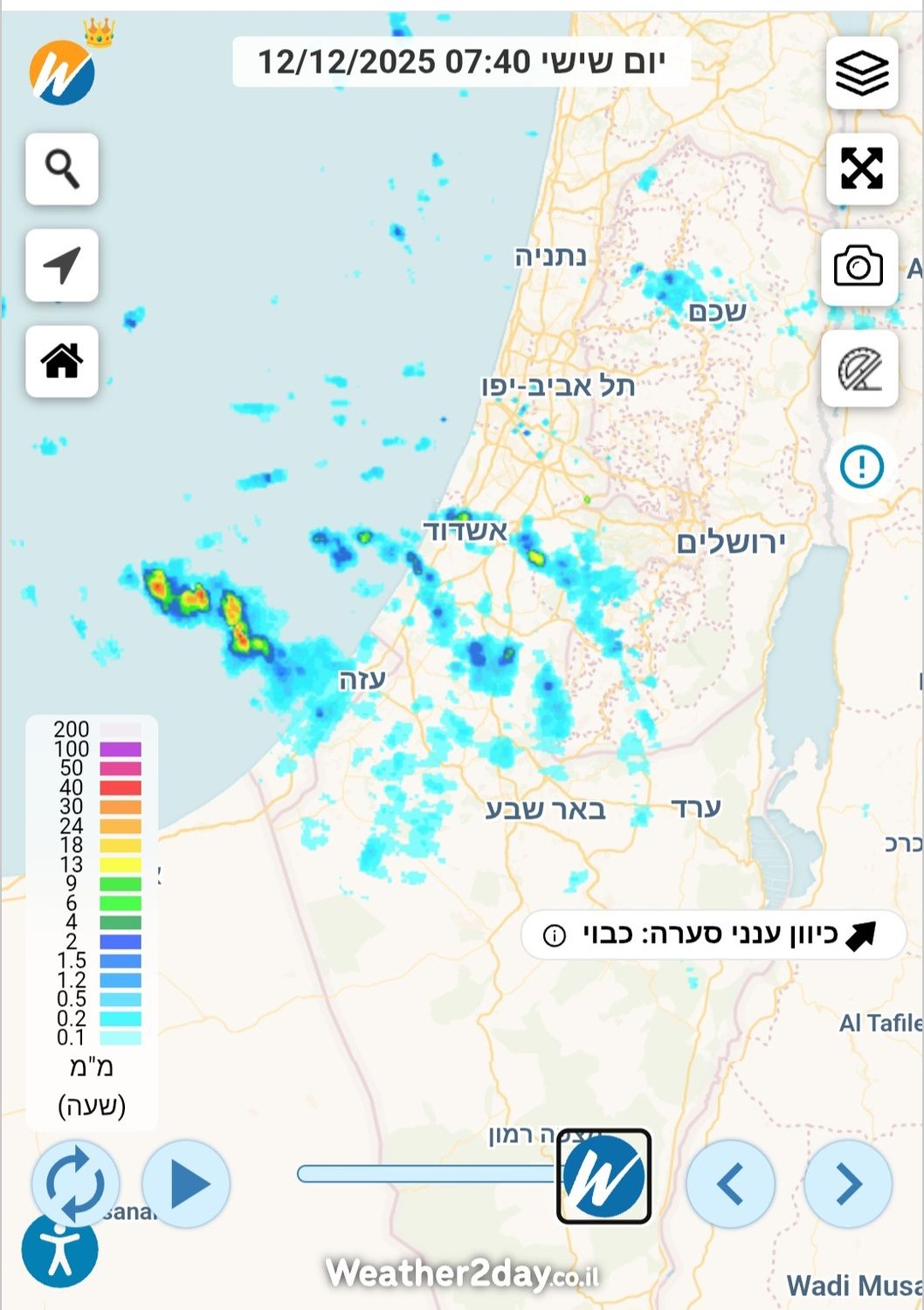924x1310 pixels.
Task: Refresh the radar data
Action: click(75, 1183)
